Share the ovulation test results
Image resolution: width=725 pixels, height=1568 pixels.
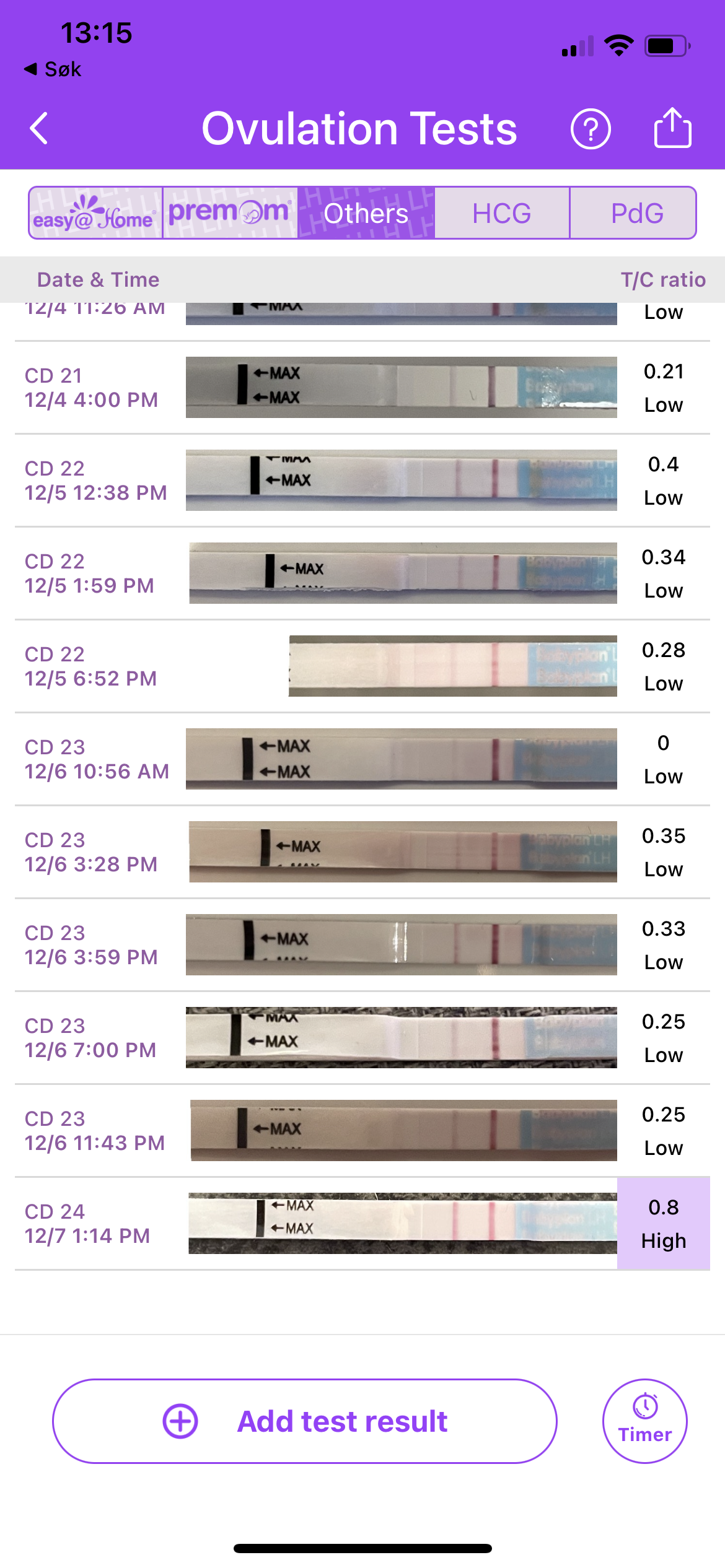(672, 128)
